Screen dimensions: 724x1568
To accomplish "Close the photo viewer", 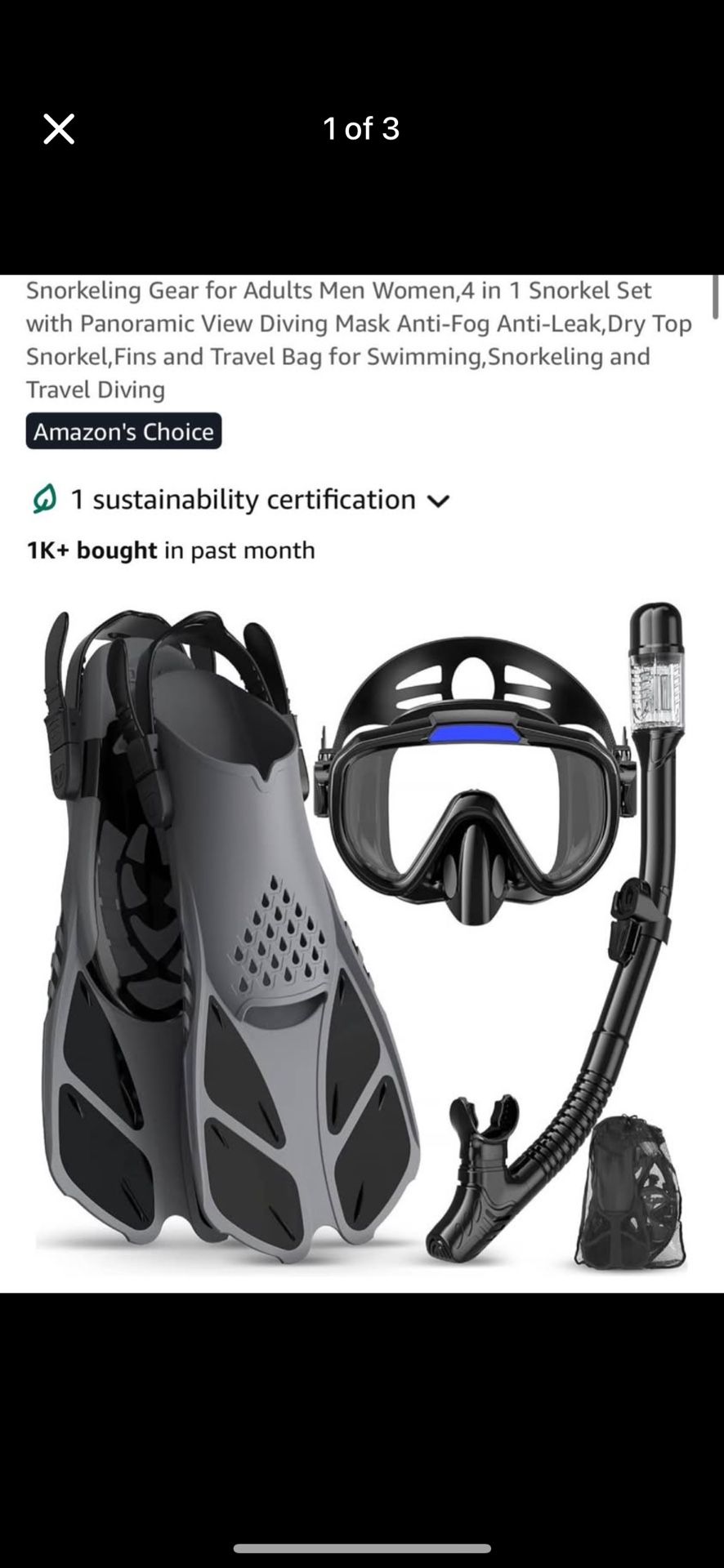I will (x=59, y=129).
